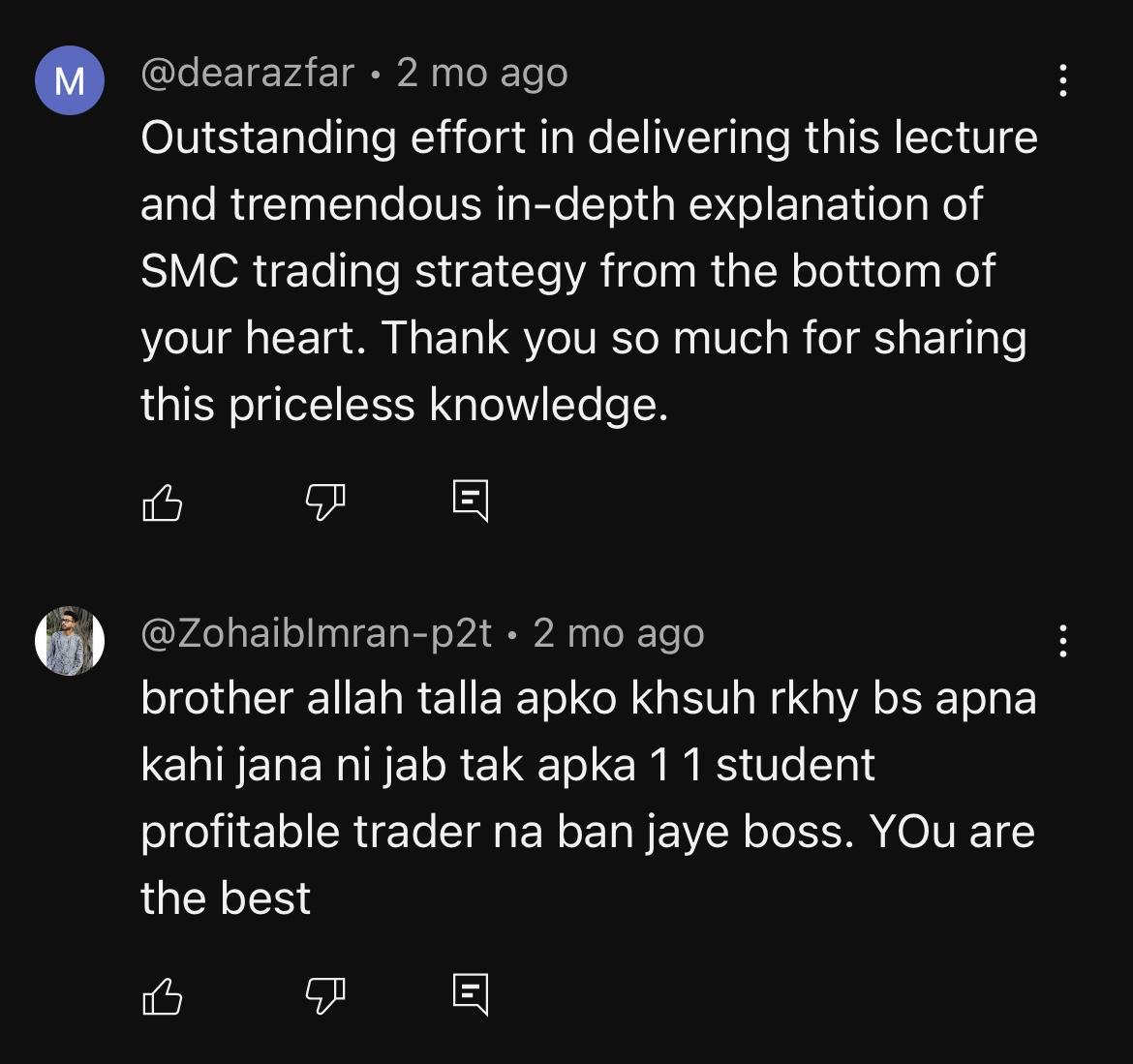The width and height of the screenshot is (1133, 1064).
Task: Reply to @dearazfar's comment
Action: [x=471, y=501]
